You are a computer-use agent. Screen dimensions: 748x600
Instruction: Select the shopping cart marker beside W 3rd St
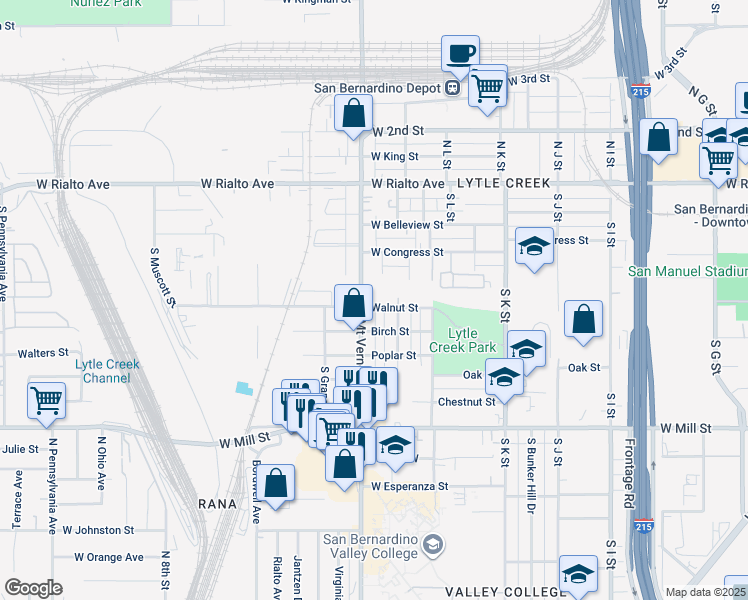point(488,86)
